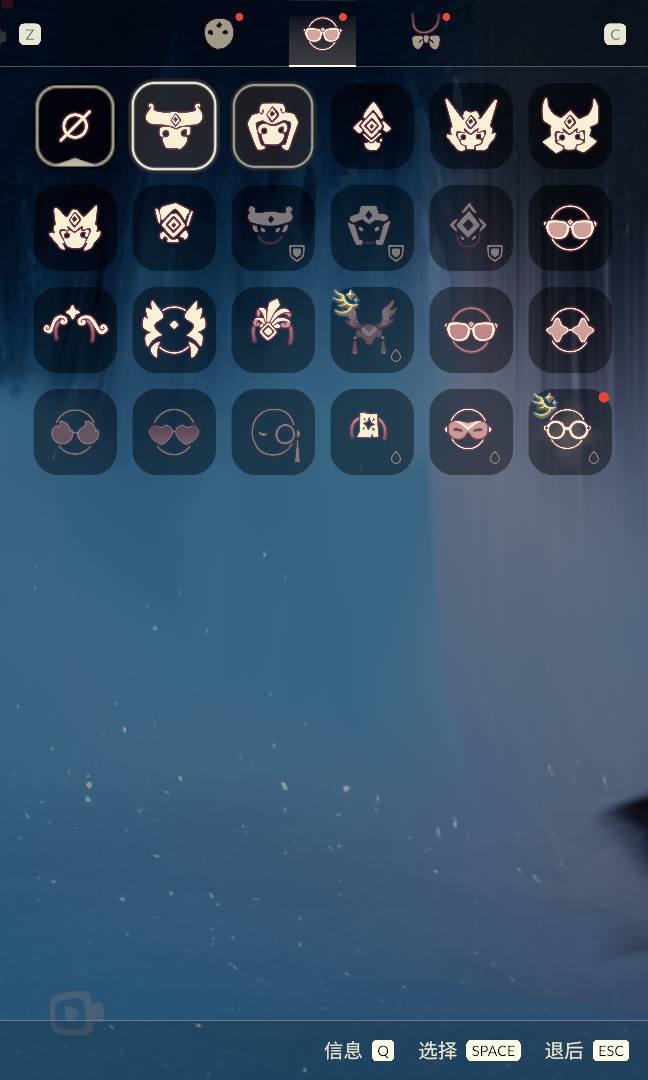The height and width of the screenshot is (1080, 648).
Task: Tap the Z key for previous category
Action: (x=30, y=35)
